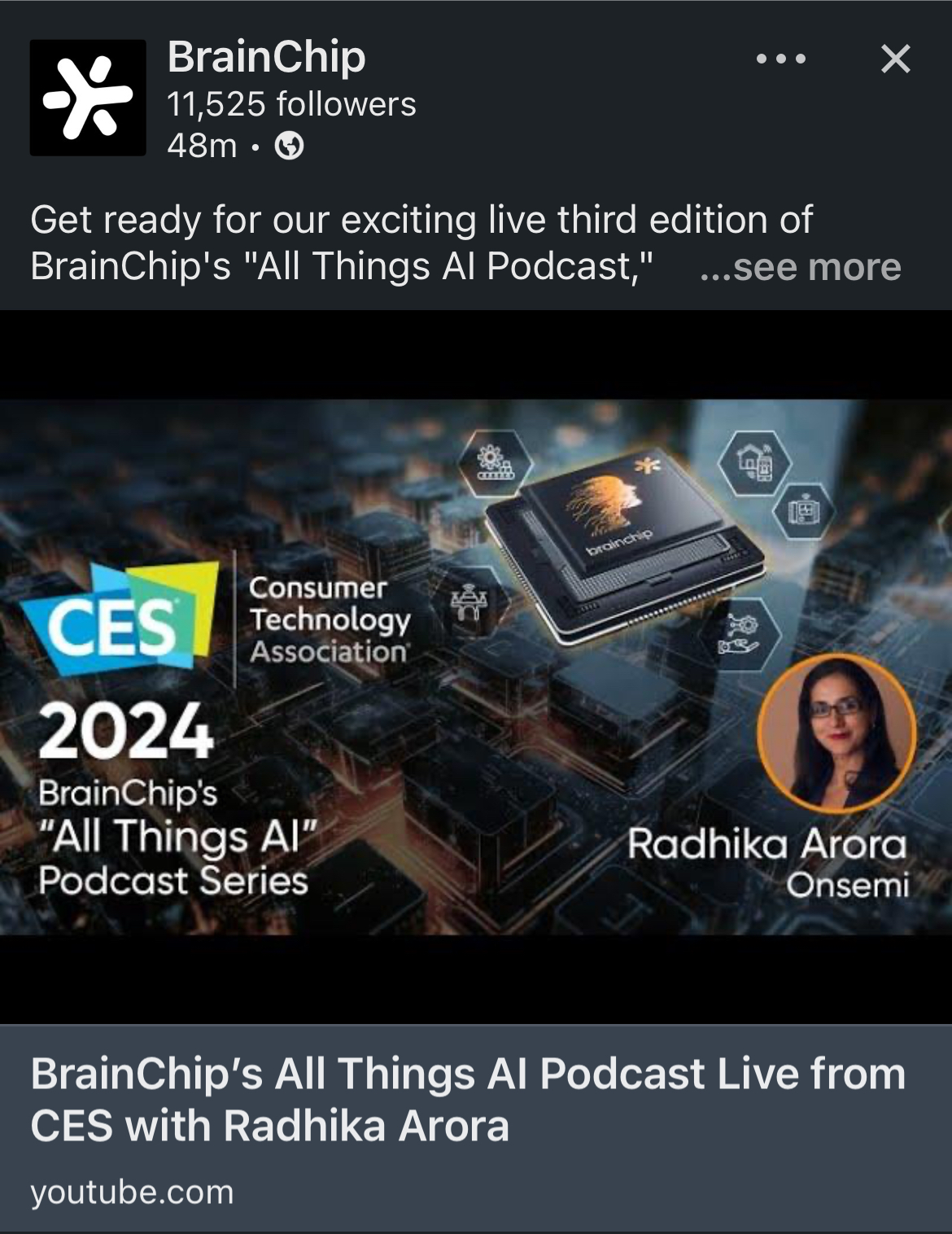Open BrainChip company profile logo
This screenshot has width=952, height=1234.
pos(88,98)
